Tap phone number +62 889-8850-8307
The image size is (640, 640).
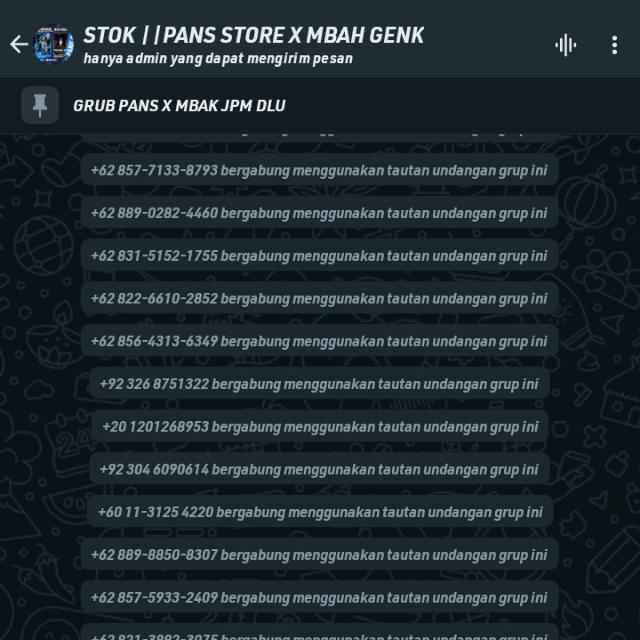(154, 555)
